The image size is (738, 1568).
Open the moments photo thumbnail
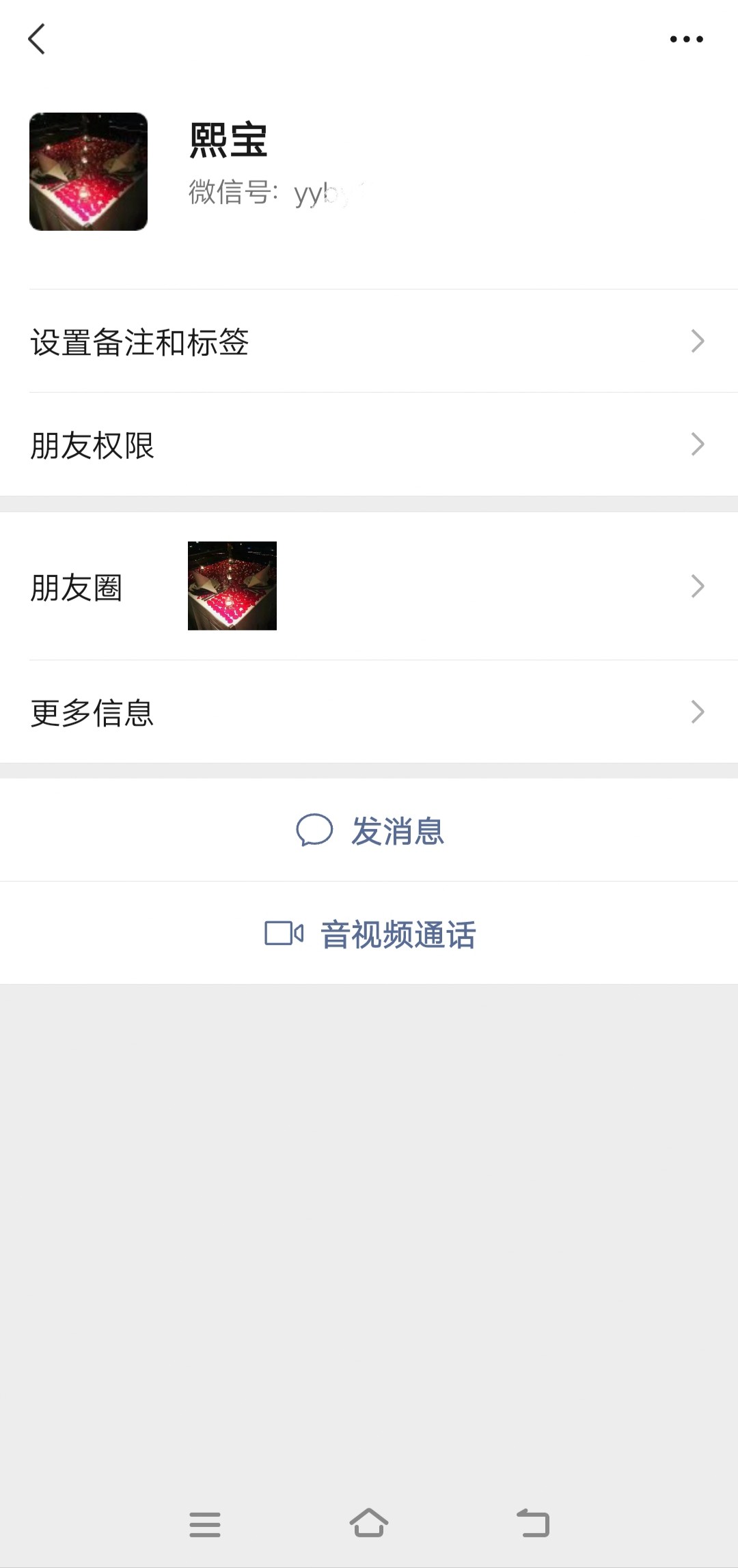[232, 586]
